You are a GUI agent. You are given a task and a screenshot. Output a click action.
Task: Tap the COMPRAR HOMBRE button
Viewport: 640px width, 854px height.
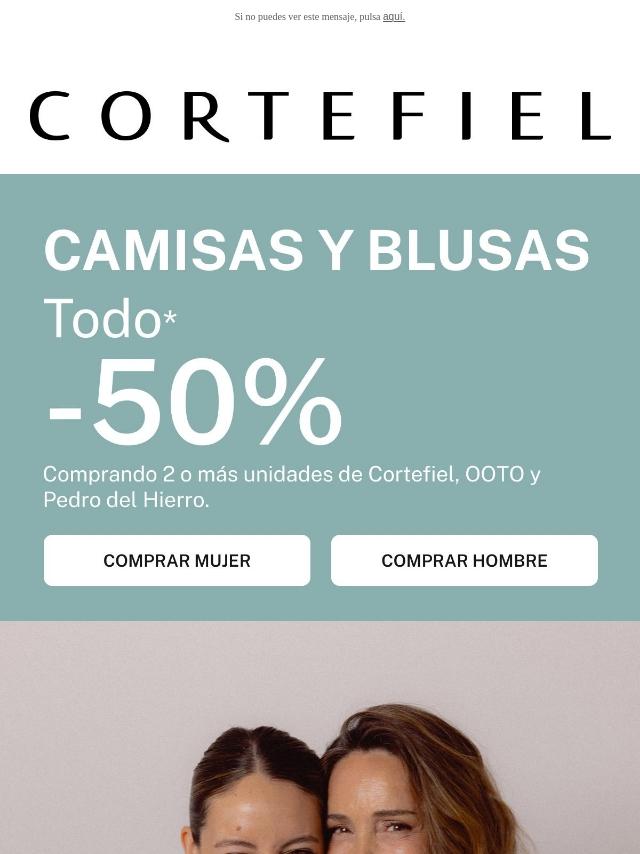464,560
